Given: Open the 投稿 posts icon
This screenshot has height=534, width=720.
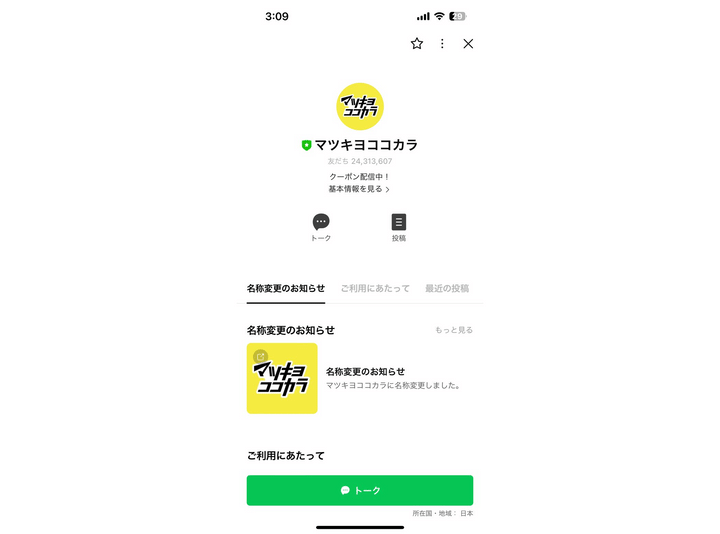Looking at the screenshot, I should point(399,223).
